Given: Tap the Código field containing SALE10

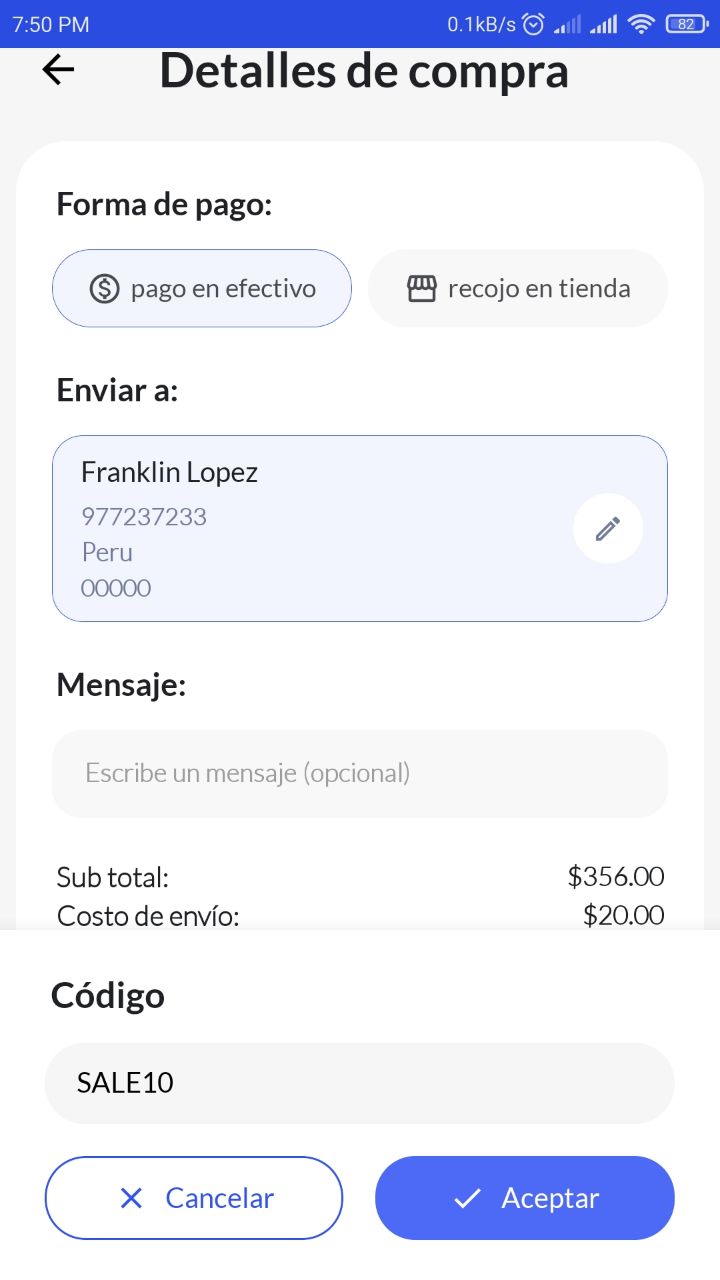Looking at the screenshot, I should (x=360, y=1083).
